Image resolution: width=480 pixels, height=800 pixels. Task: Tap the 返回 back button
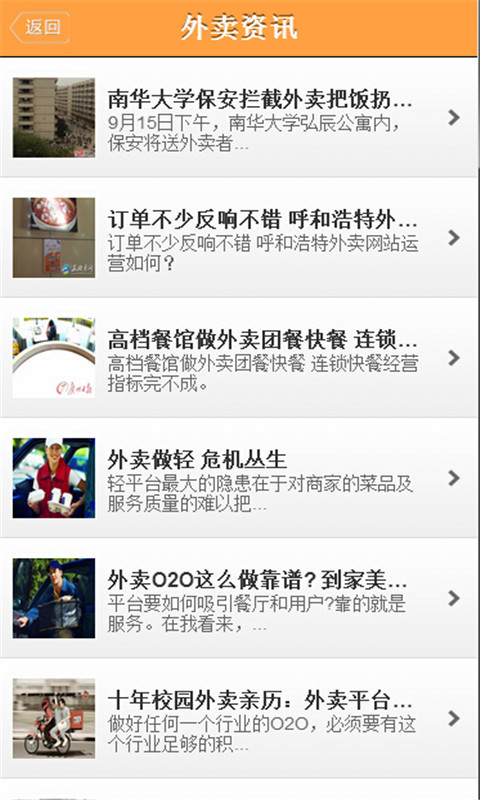click(40, 27)
